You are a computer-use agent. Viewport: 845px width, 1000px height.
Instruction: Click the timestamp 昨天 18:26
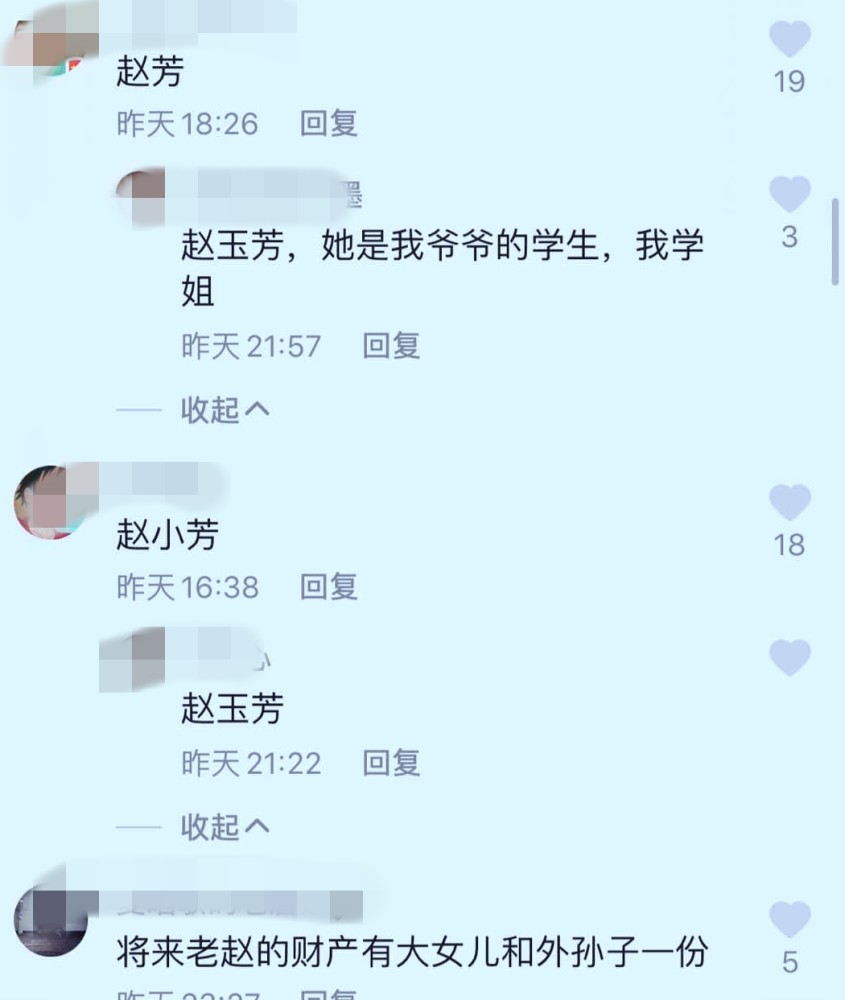coord(185,124)
